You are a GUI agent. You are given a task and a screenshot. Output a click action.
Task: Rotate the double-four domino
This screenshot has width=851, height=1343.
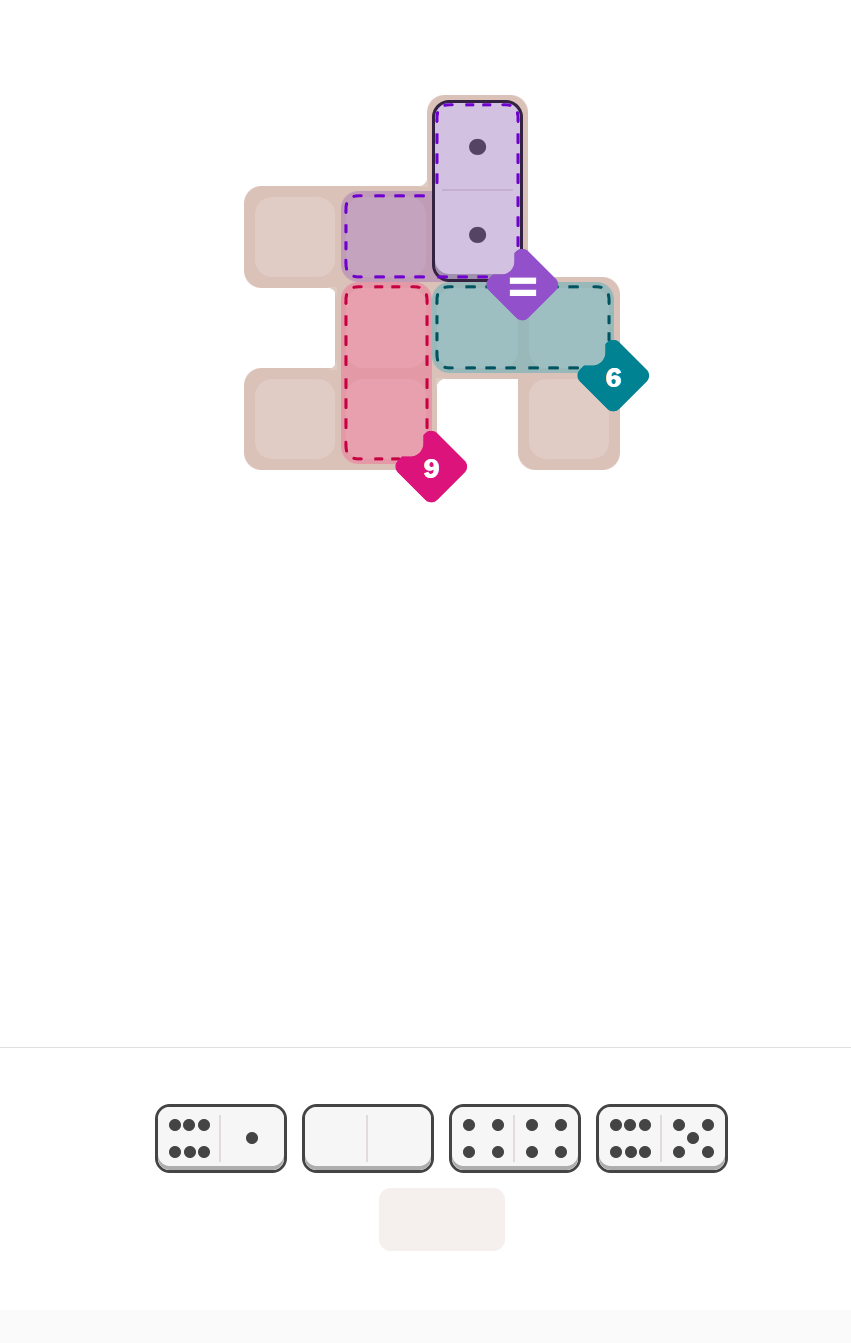coord(515,1138)
